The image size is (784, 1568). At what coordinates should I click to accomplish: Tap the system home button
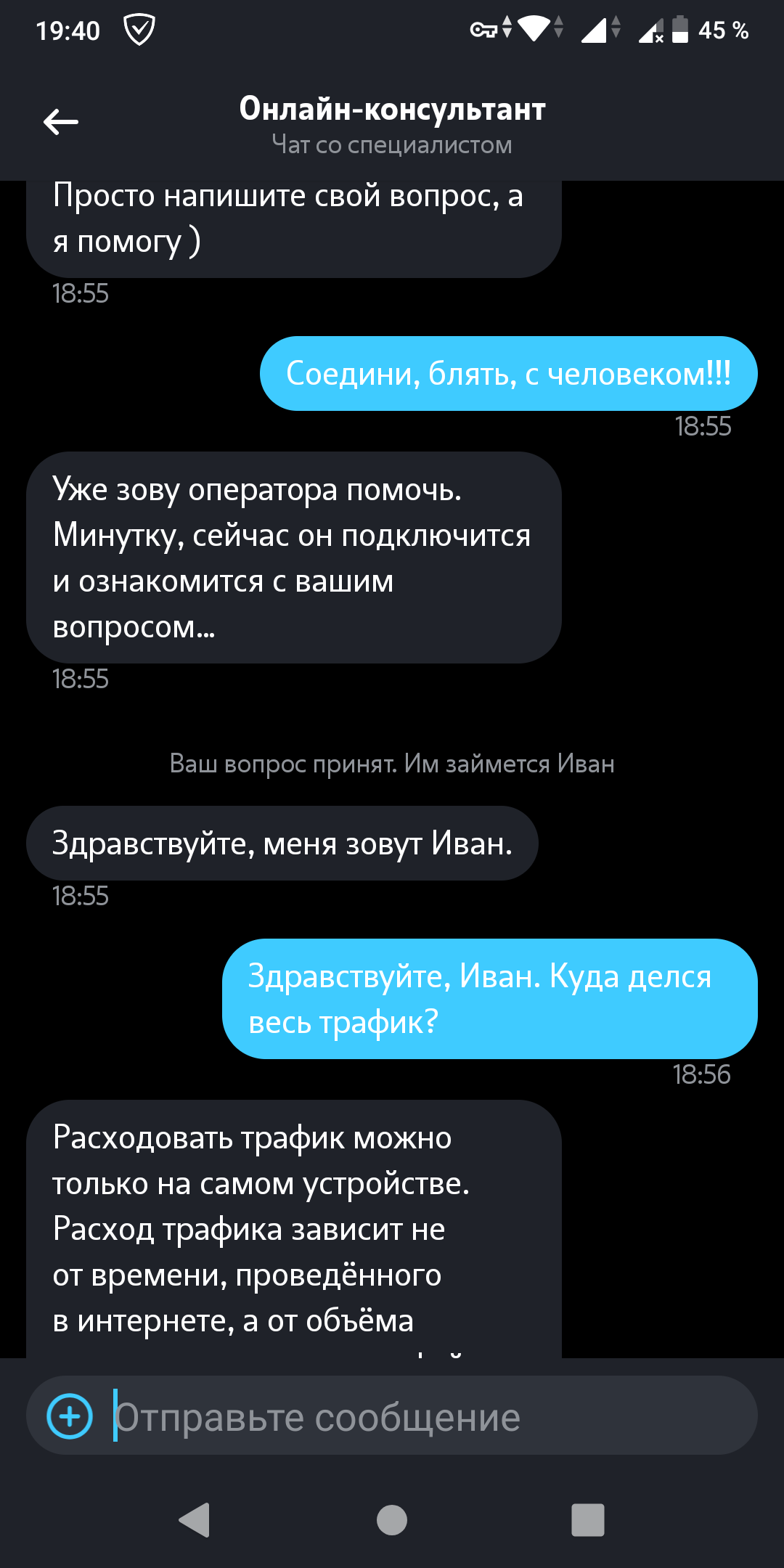392,1519
